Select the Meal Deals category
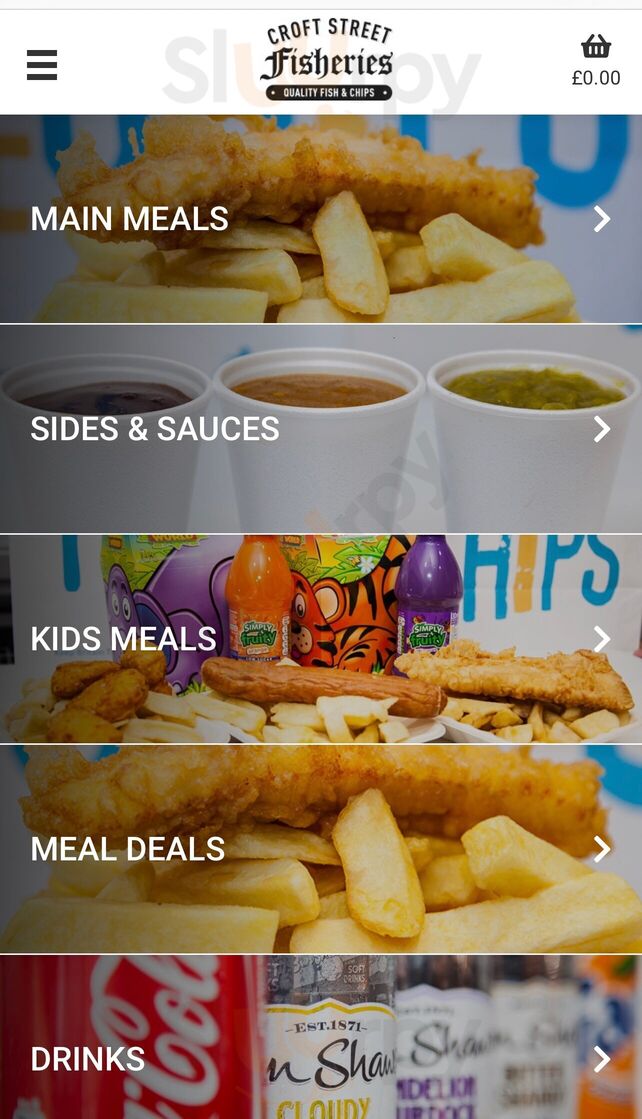This screenshot has height=1119, width=642. [x=320, y=849]
